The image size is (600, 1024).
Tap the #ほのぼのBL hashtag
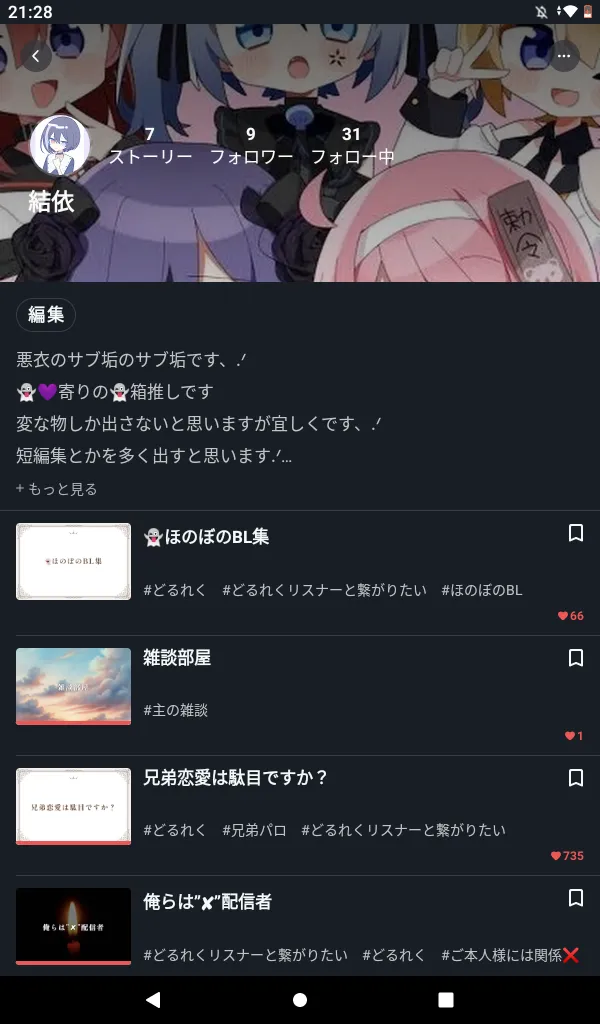[482, 590]
